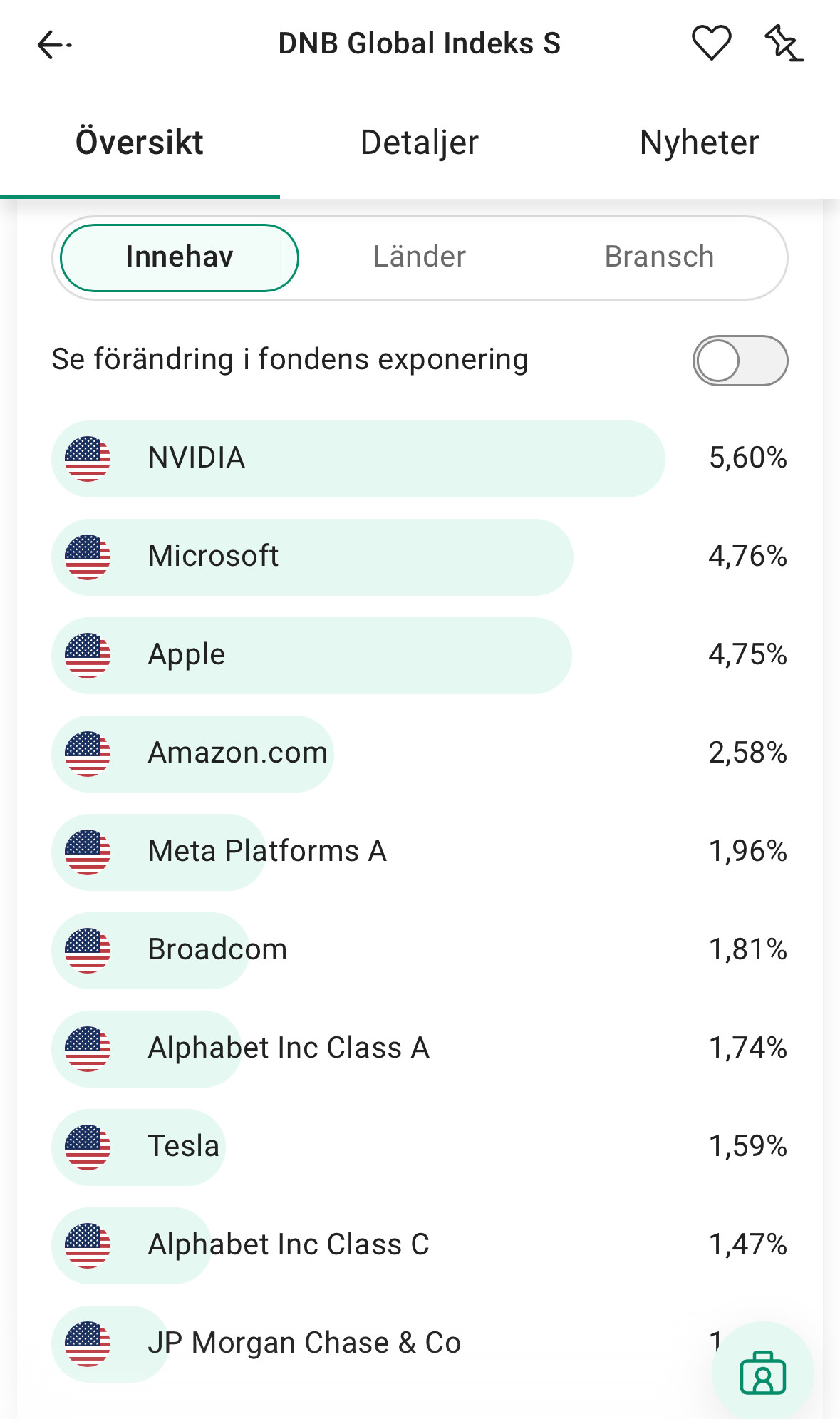Enable the fund exposure change toggle

740,361
